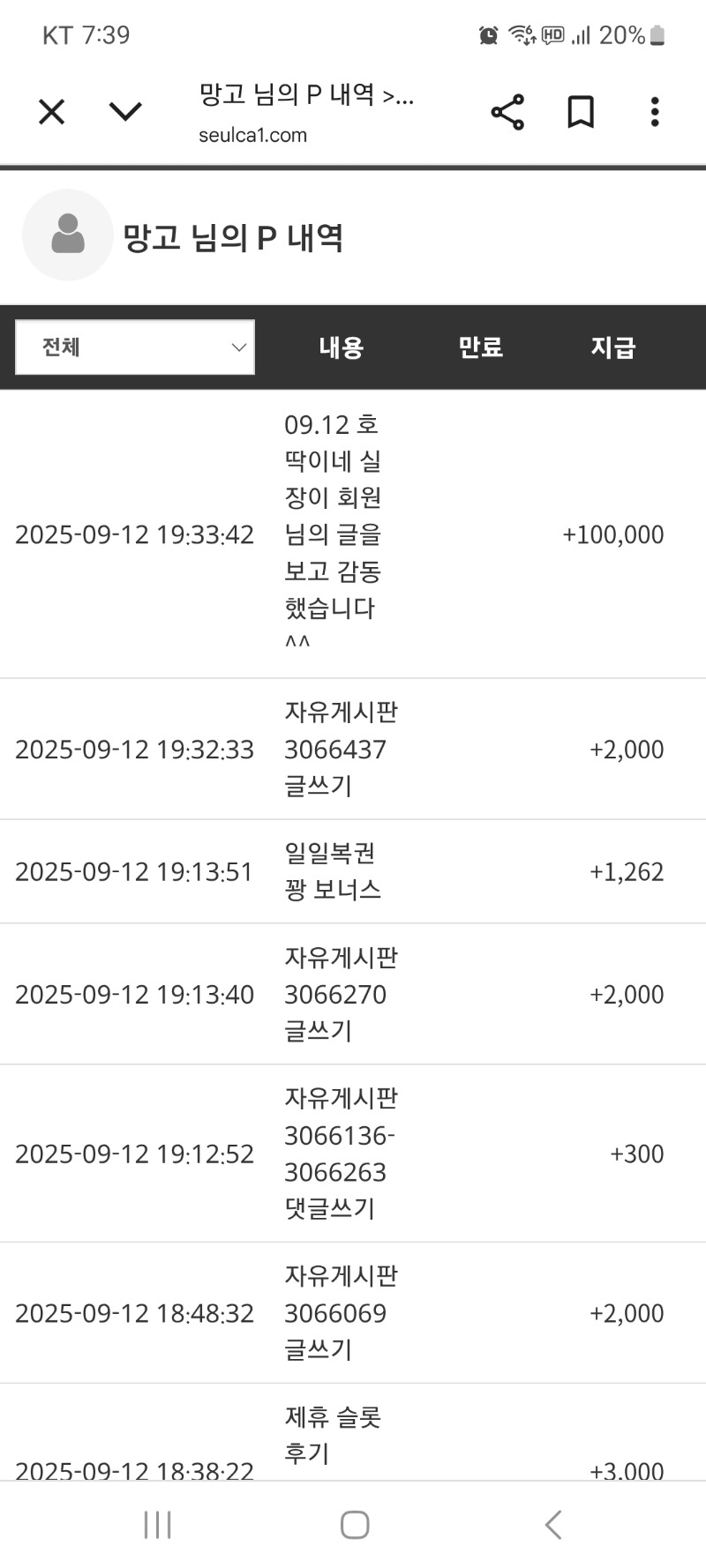Open the 전체 filter dropdown
Image resolution: width=706 pixels, height=1568 pixels.
[135, 347]
